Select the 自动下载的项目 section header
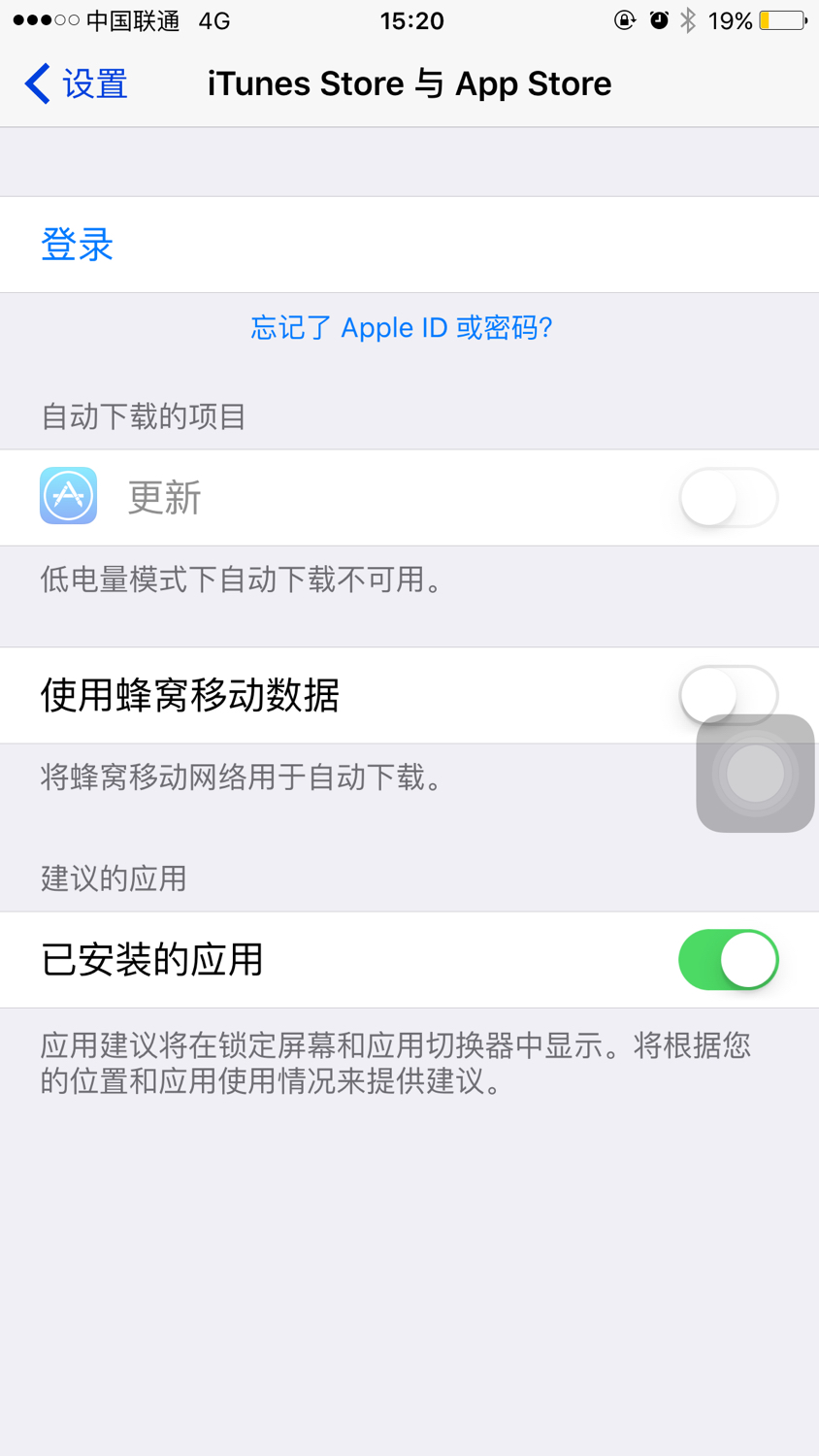The height and width of the screenshot is (1456, 819). click(143, 416)
